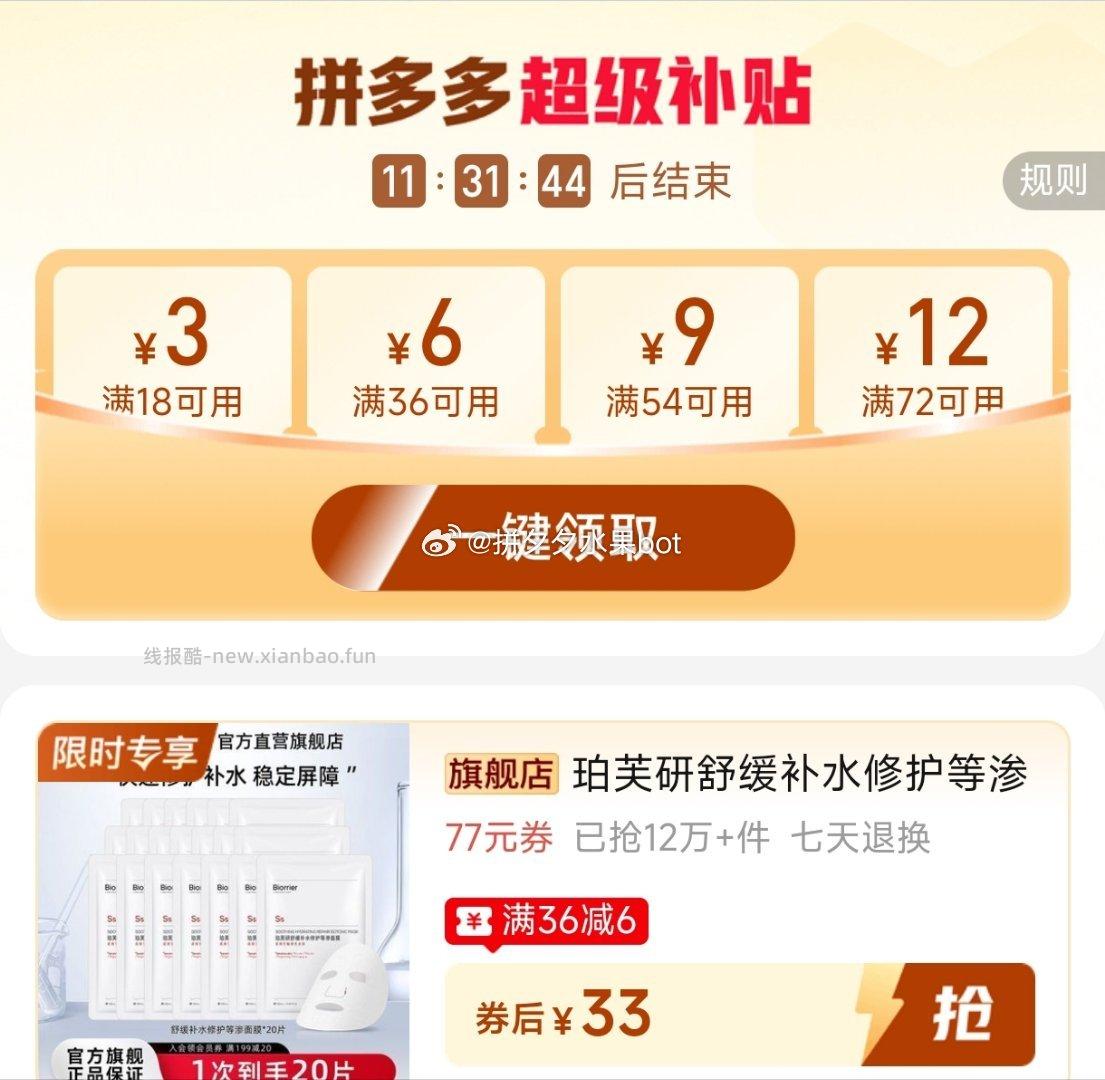The width and height of the screenshot is (1105, 1080).
Task: Open the 规则 rules button
Action: pyautogui.click(x=1053, y=181)
